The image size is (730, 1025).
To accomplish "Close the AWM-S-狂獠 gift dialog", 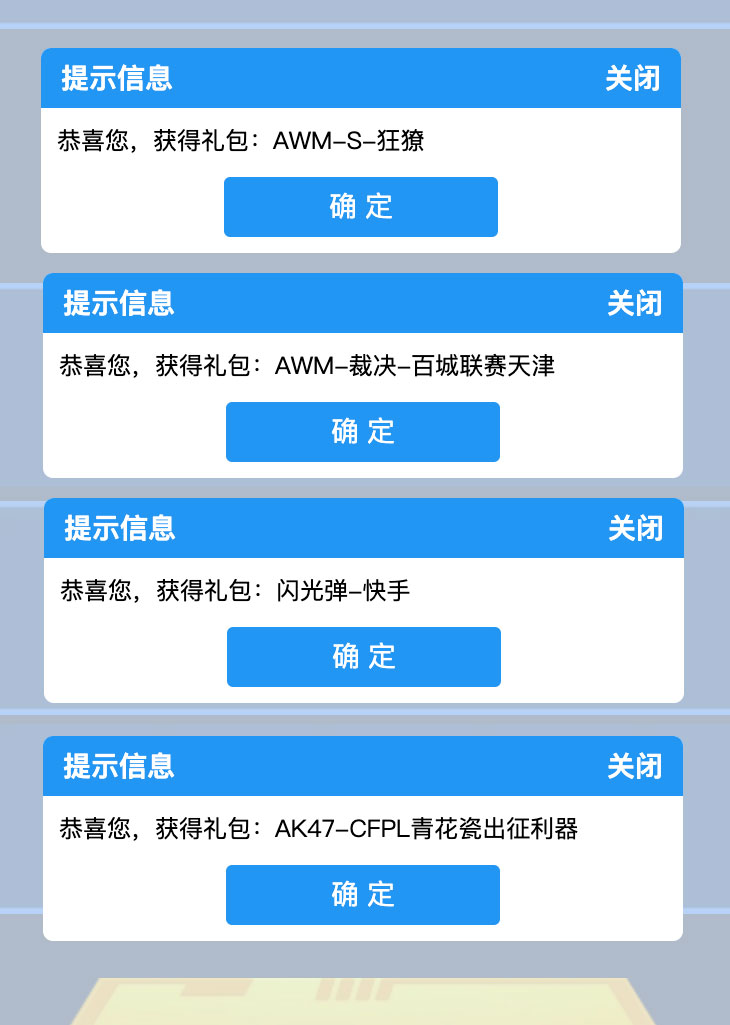I will pos(632,79).
